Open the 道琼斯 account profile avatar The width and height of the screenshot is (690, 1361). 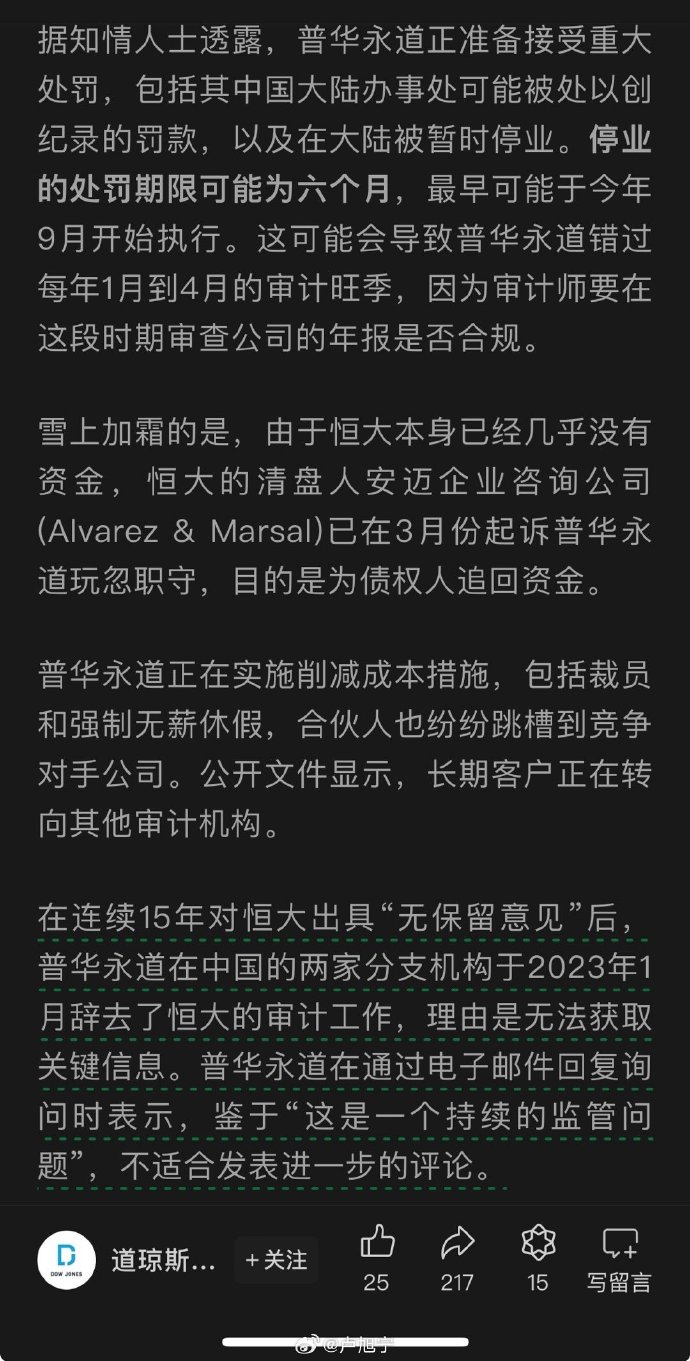click(66, 1260)
